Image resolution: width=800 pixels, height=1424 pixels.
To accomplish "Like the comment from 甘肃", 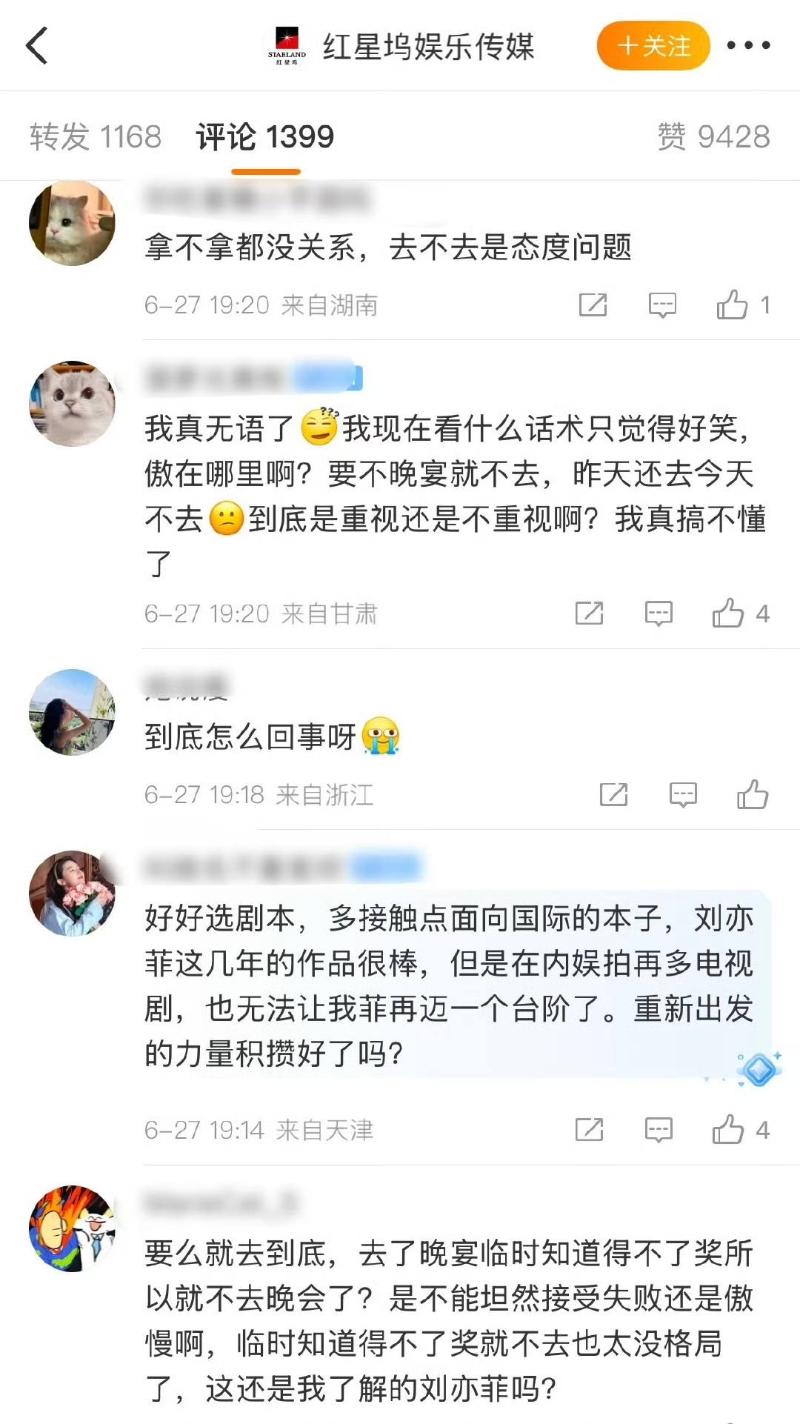I will (x=728, y=613).
